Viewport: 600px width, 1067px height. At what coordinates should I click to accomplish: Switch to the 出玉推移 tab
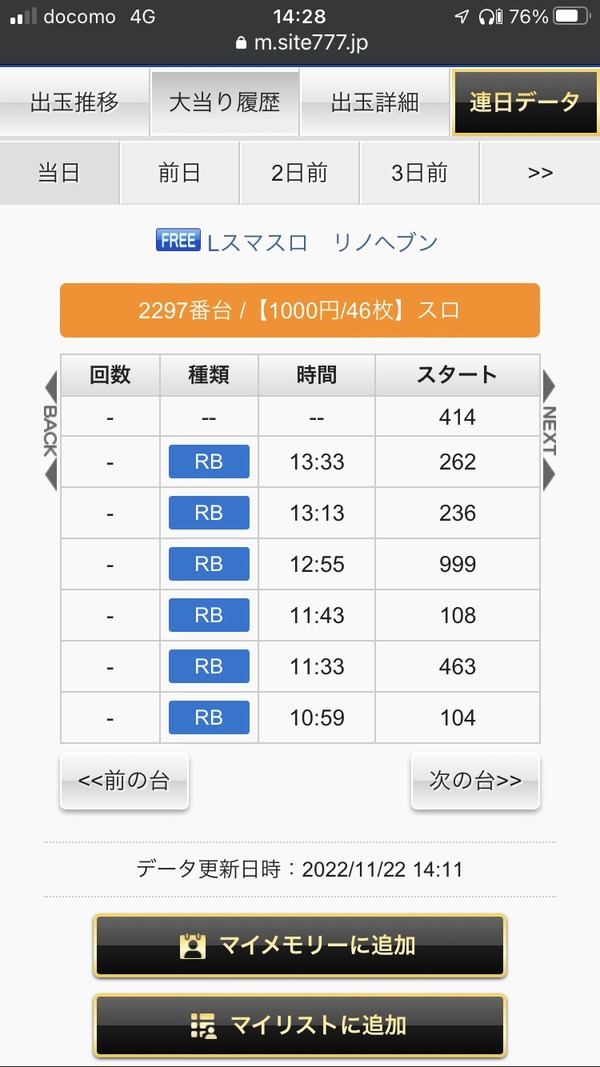[x=74, y=103]
